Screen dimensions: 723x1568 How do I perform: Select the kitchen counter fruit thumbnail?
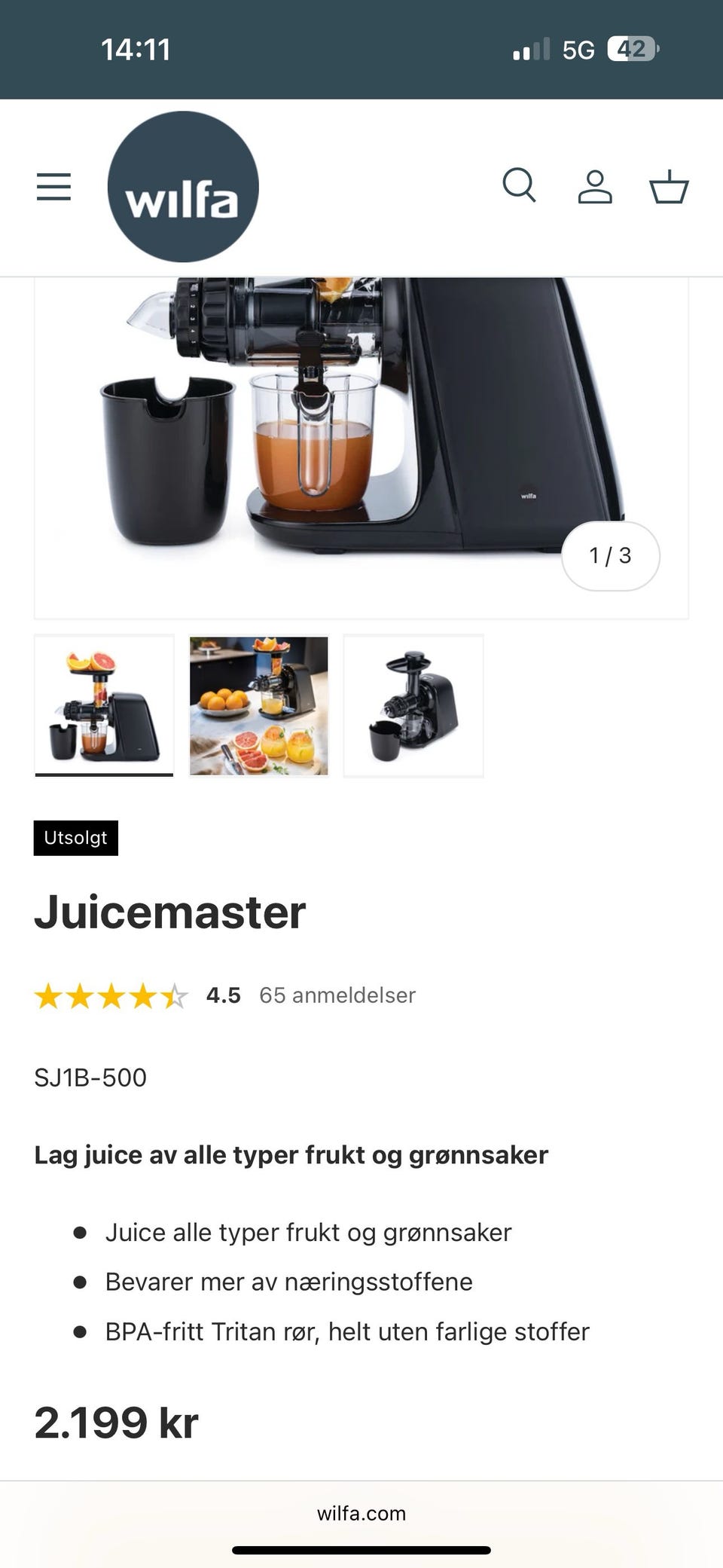258,705
